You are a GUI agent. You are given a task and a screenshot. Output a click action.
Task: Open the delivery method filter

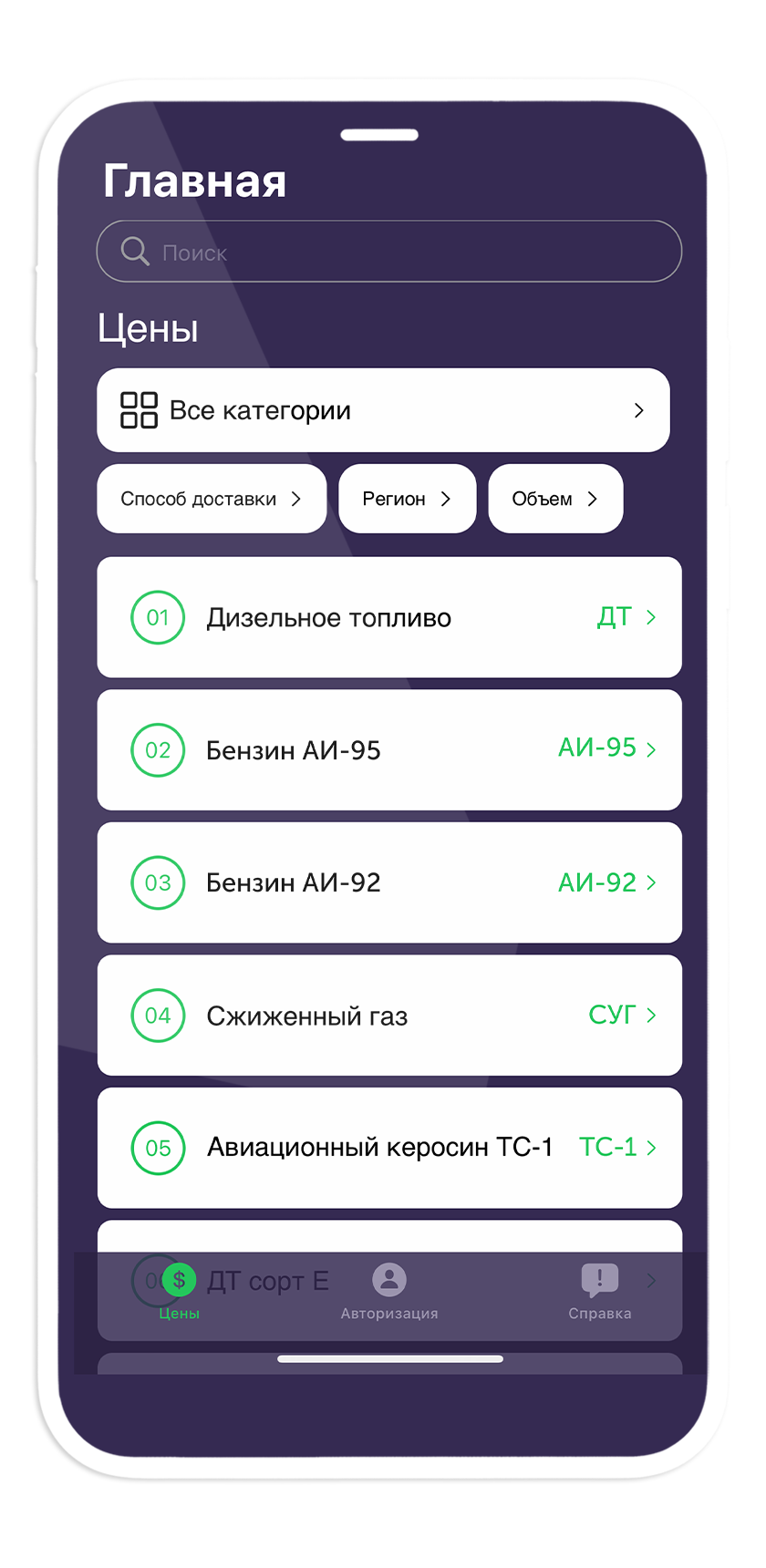point(212,499)
